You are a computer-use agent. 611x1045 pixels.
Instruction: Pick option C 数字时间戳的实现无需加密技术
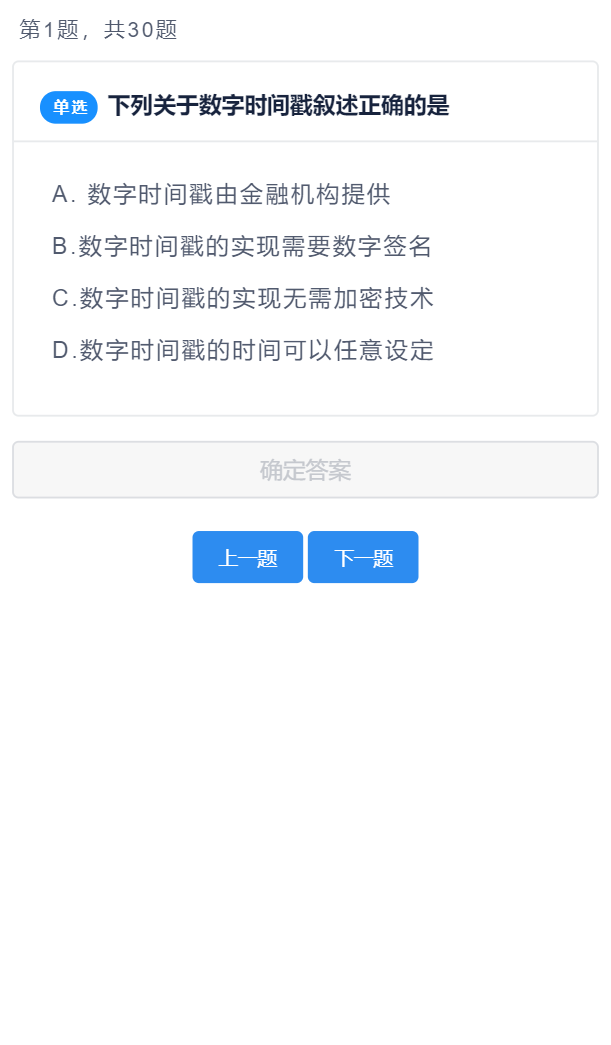(243, 298)
